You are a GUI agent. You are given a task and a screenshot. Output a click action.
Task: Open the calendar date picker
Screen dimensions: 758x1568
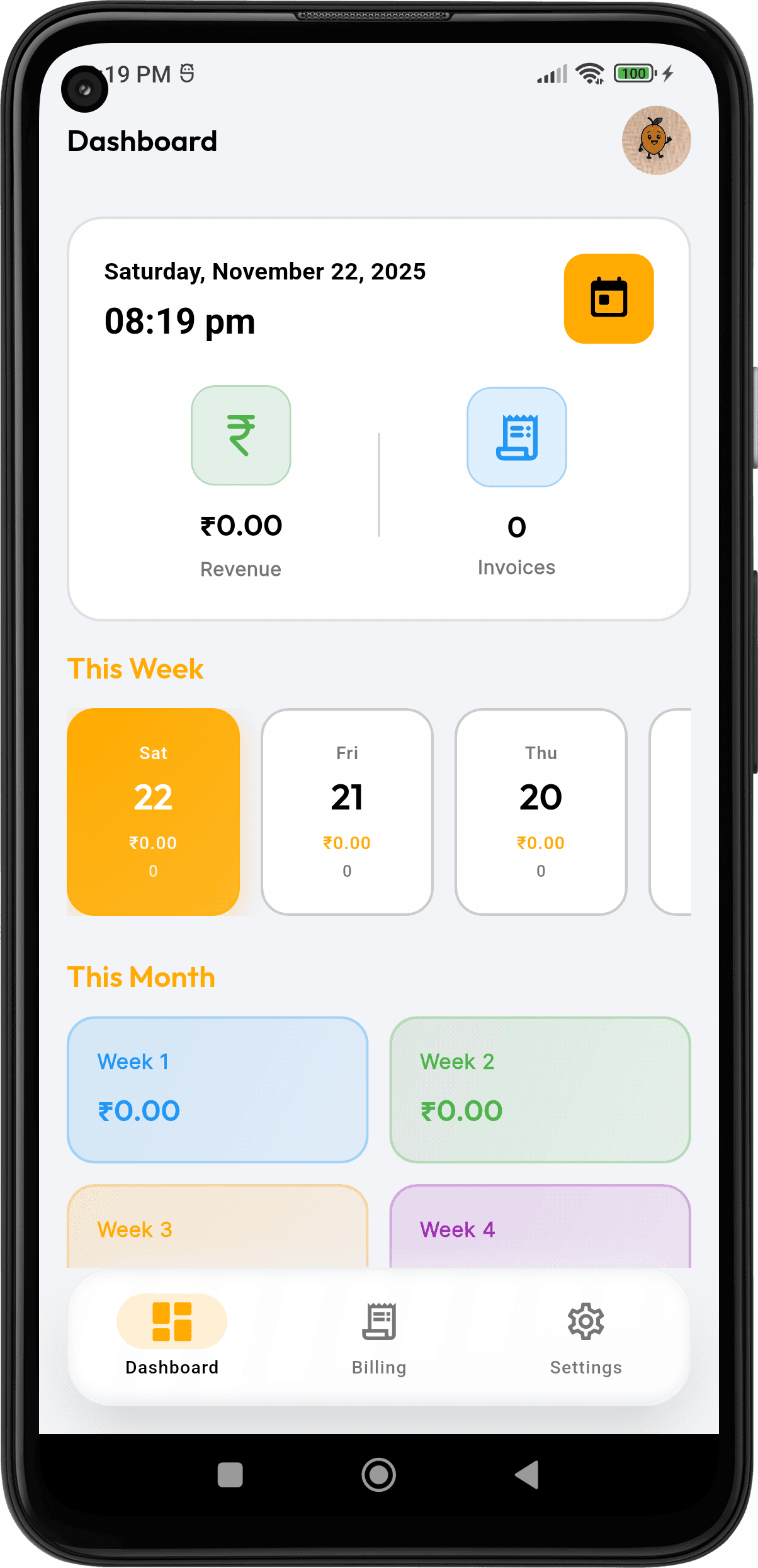608,298
